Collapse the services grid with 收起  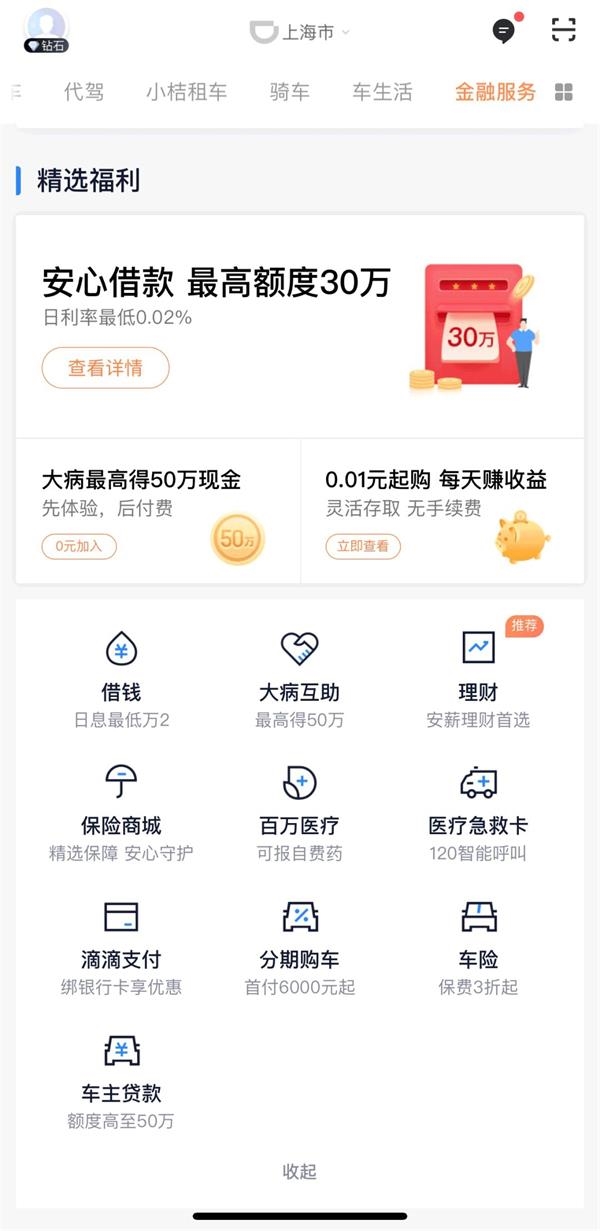click(300, 1171)
